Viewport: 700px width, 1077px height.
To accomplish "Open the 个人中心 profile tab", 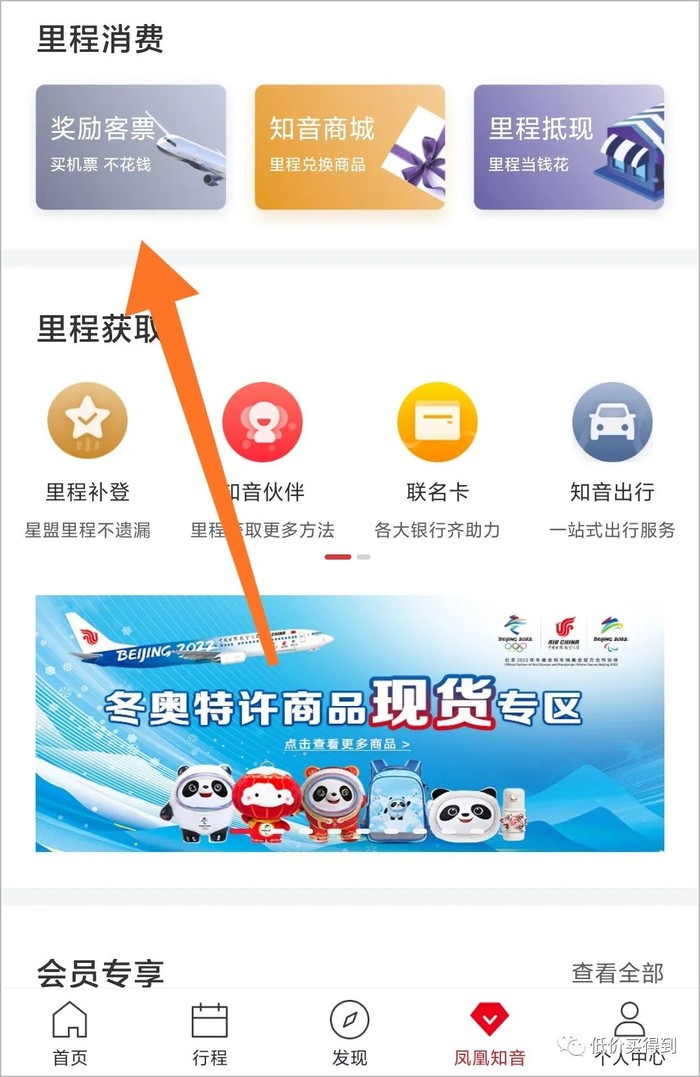I will click(629, 1033).
